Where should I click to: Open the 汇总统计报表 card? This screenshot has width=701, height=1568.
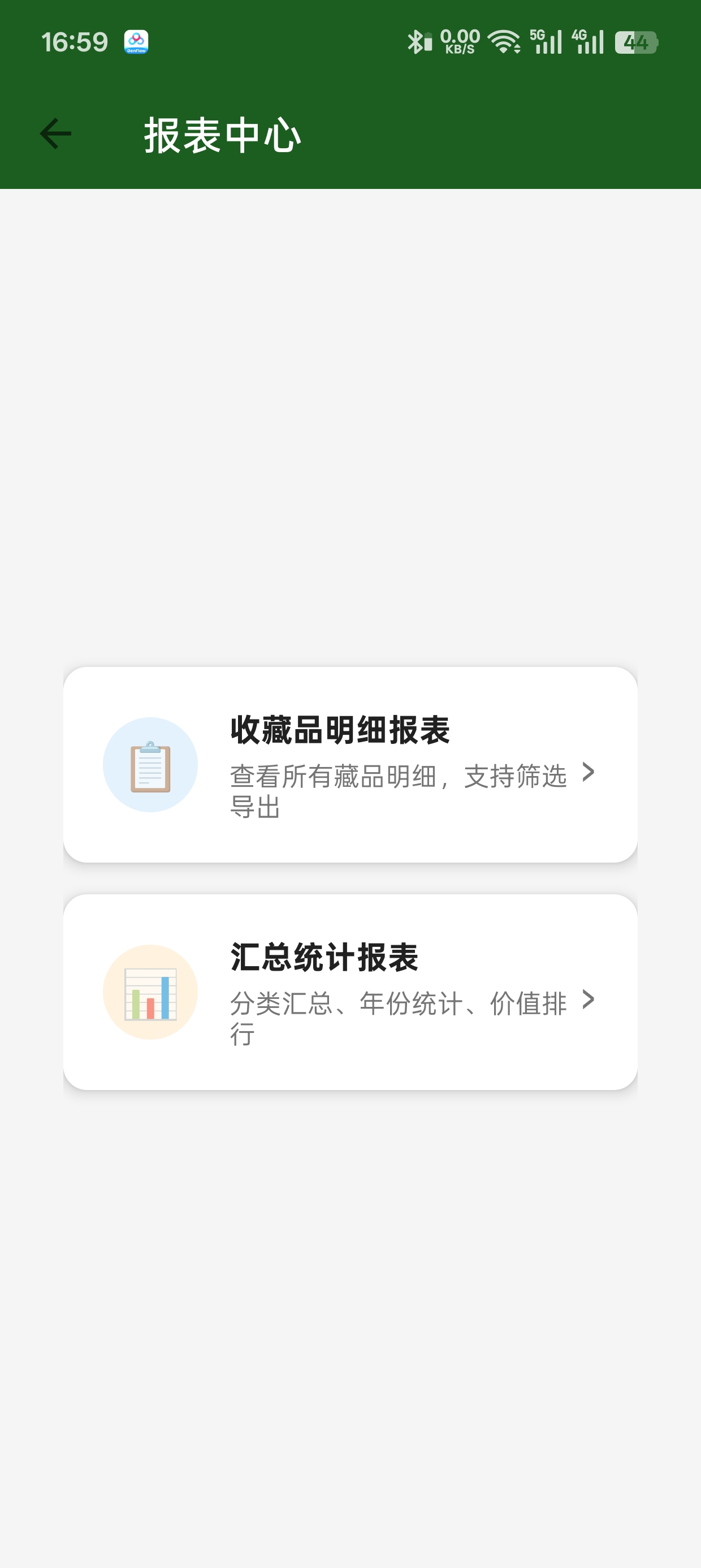point(350,992)
